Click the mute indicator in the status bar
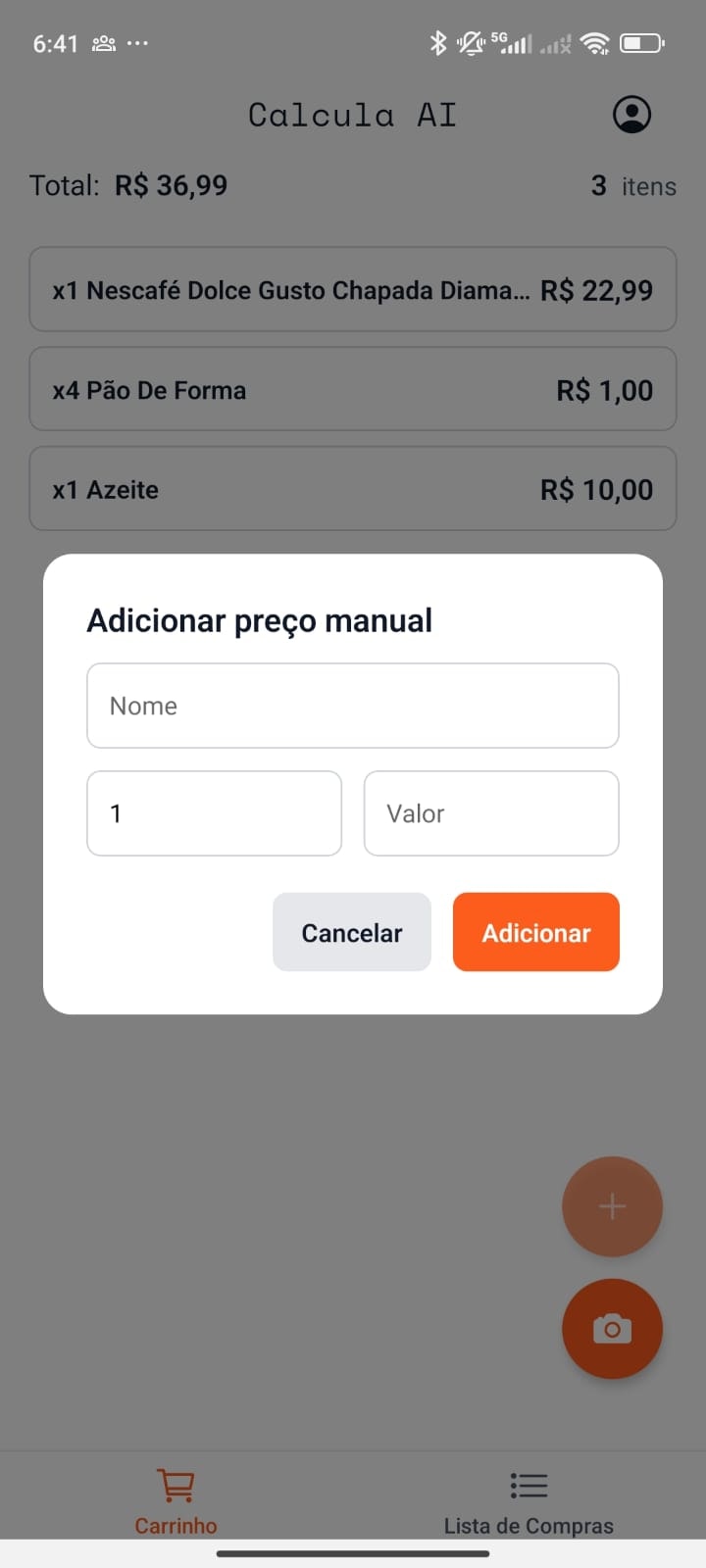Image resolution: width=706 pixels, height=1568 pixels. click(470, 43)
